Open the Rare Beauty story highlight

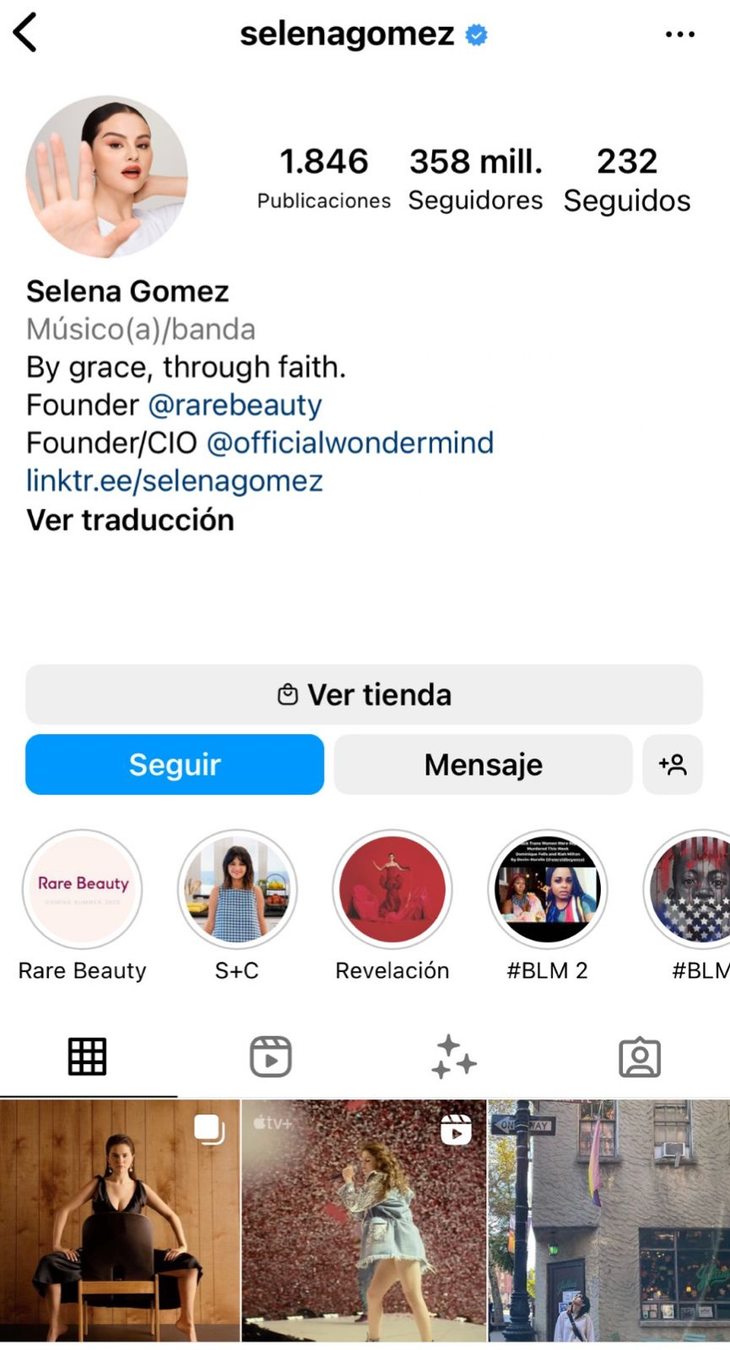[83, 890]
